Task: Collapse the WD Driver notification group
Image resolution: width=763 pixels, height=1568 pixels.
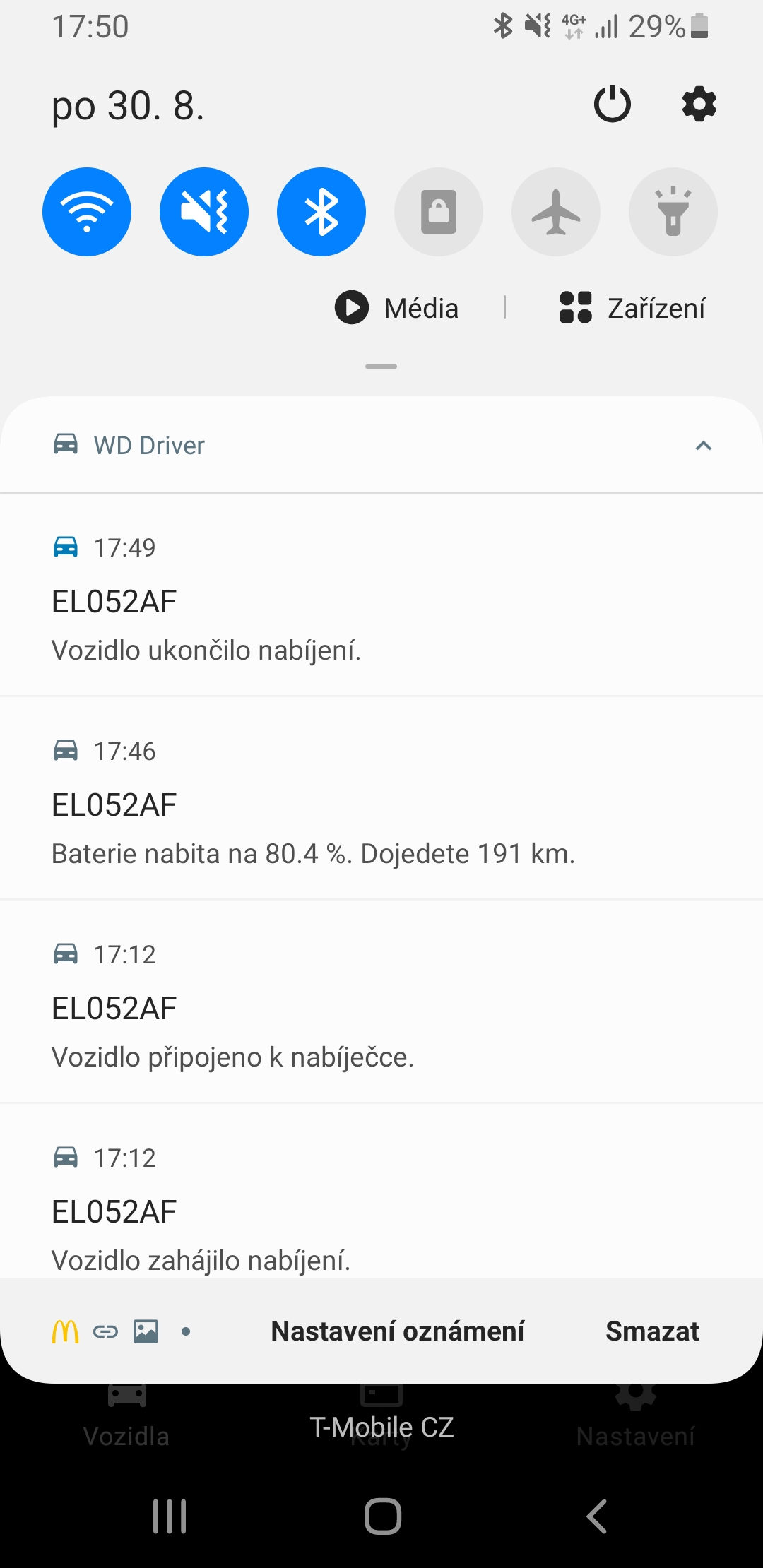Action: (x=703, y=446)
